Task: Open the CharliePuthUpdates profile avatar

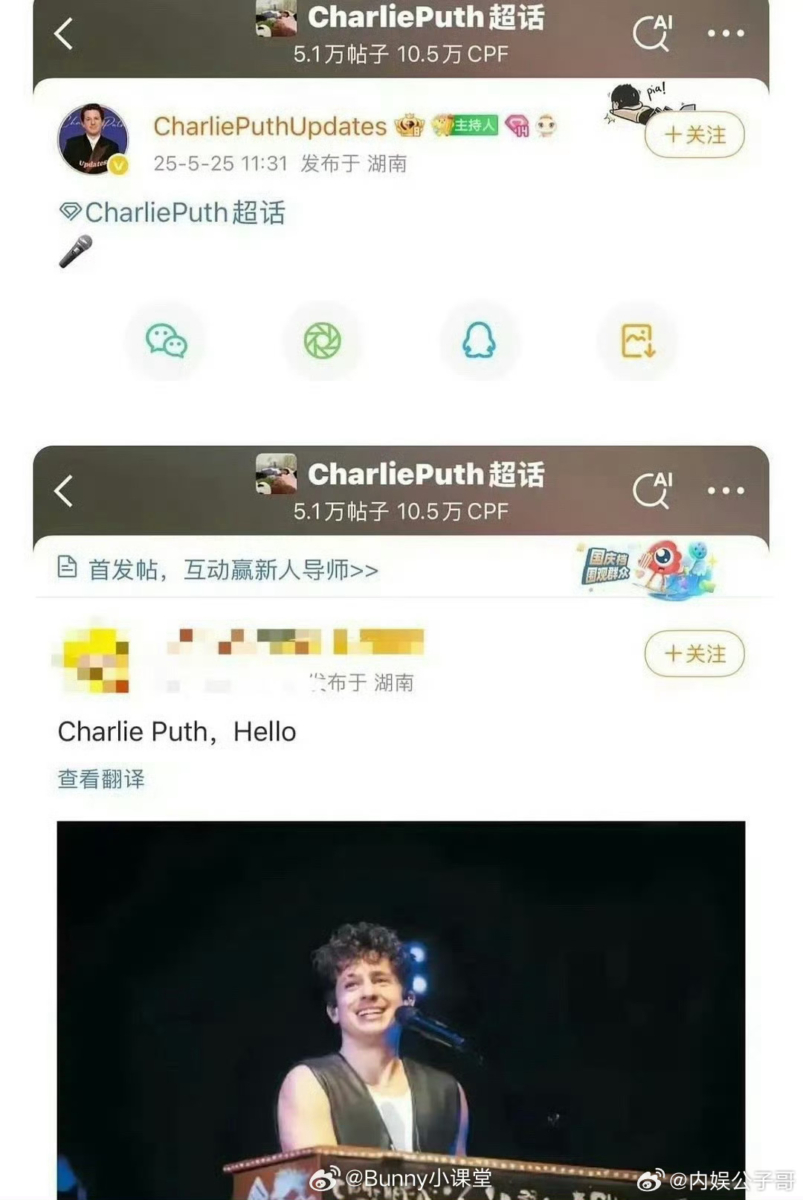Action: (x=94, y=139)
